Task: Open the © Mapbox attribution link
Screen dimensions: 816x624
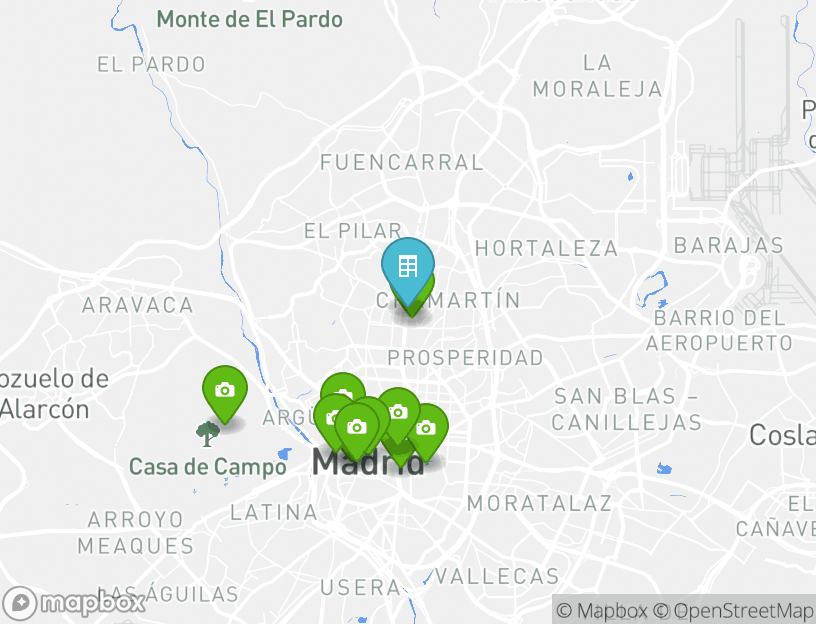Action: click(x=601, y=610)
